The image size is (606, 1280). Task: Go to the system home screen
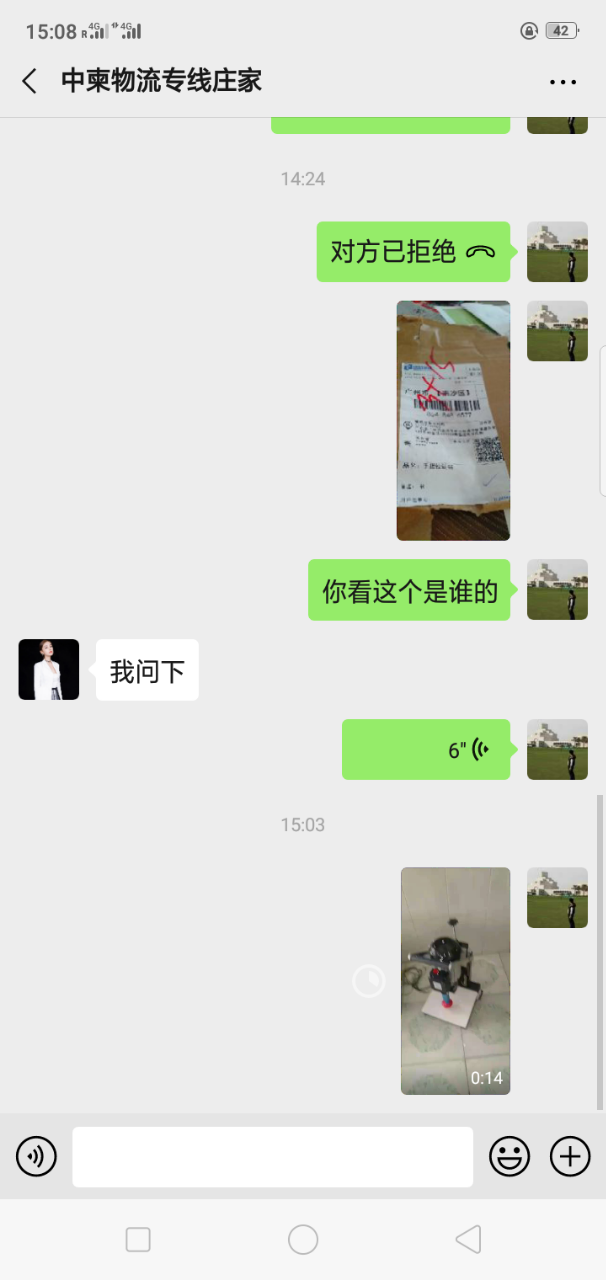[x=303, y=1240]
